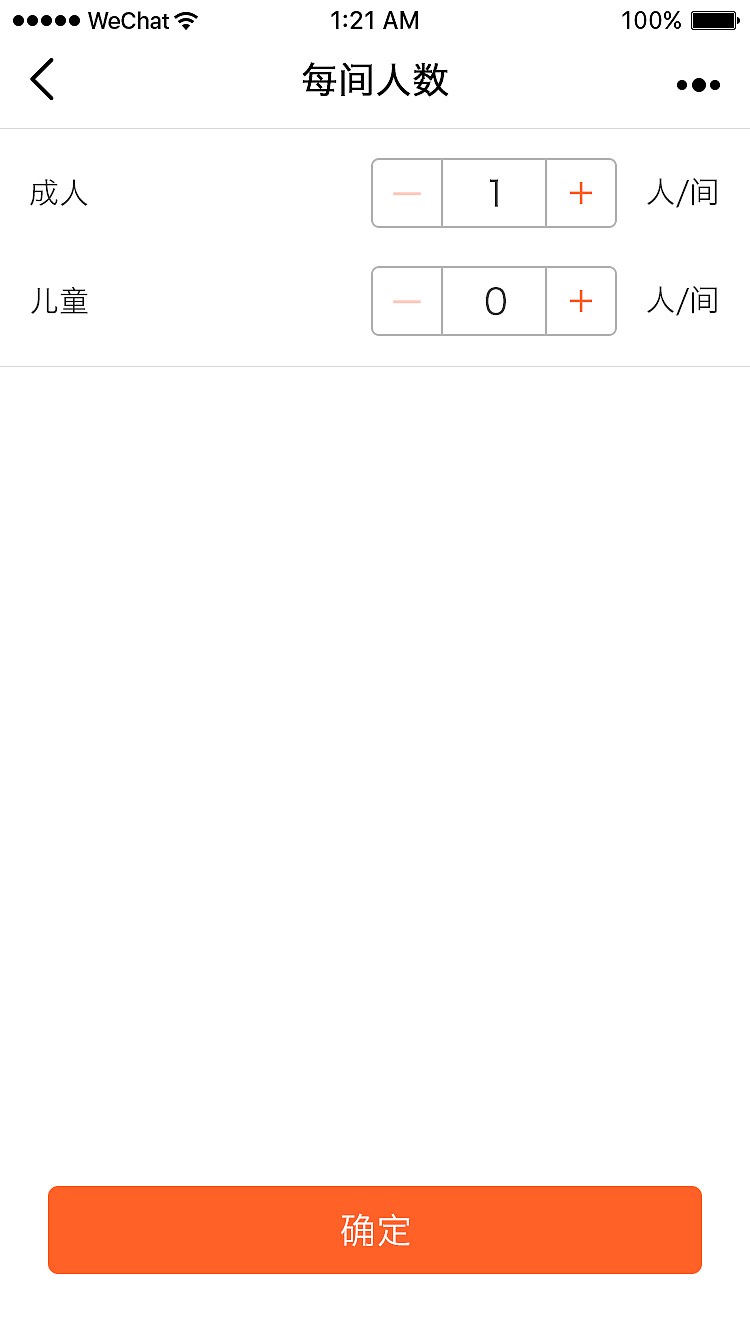Click the child count value field
The width and height of the screenshot is (750, 1334).
(x=493, y=301)
